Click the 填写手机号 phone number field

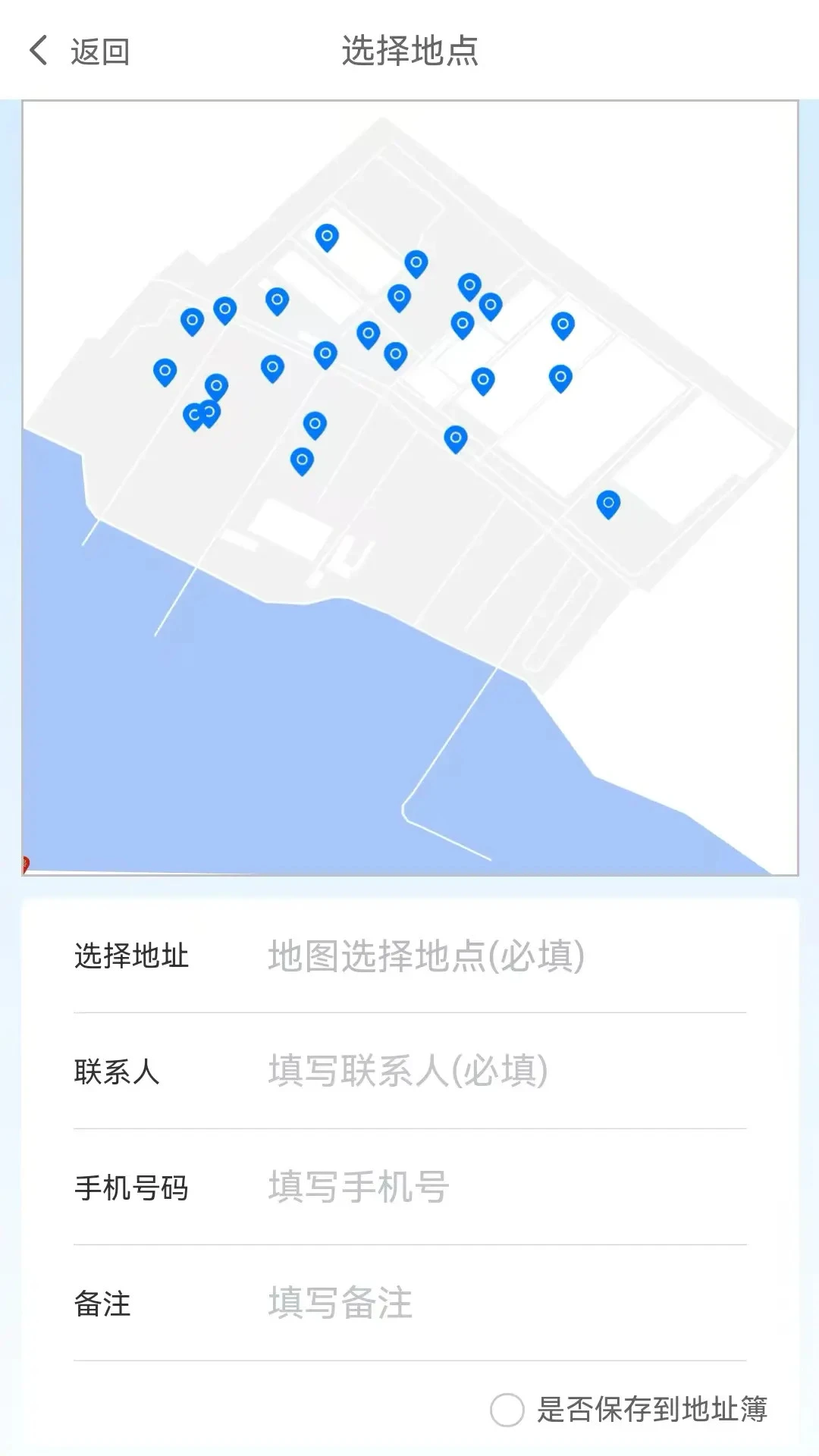(356, 1188)
